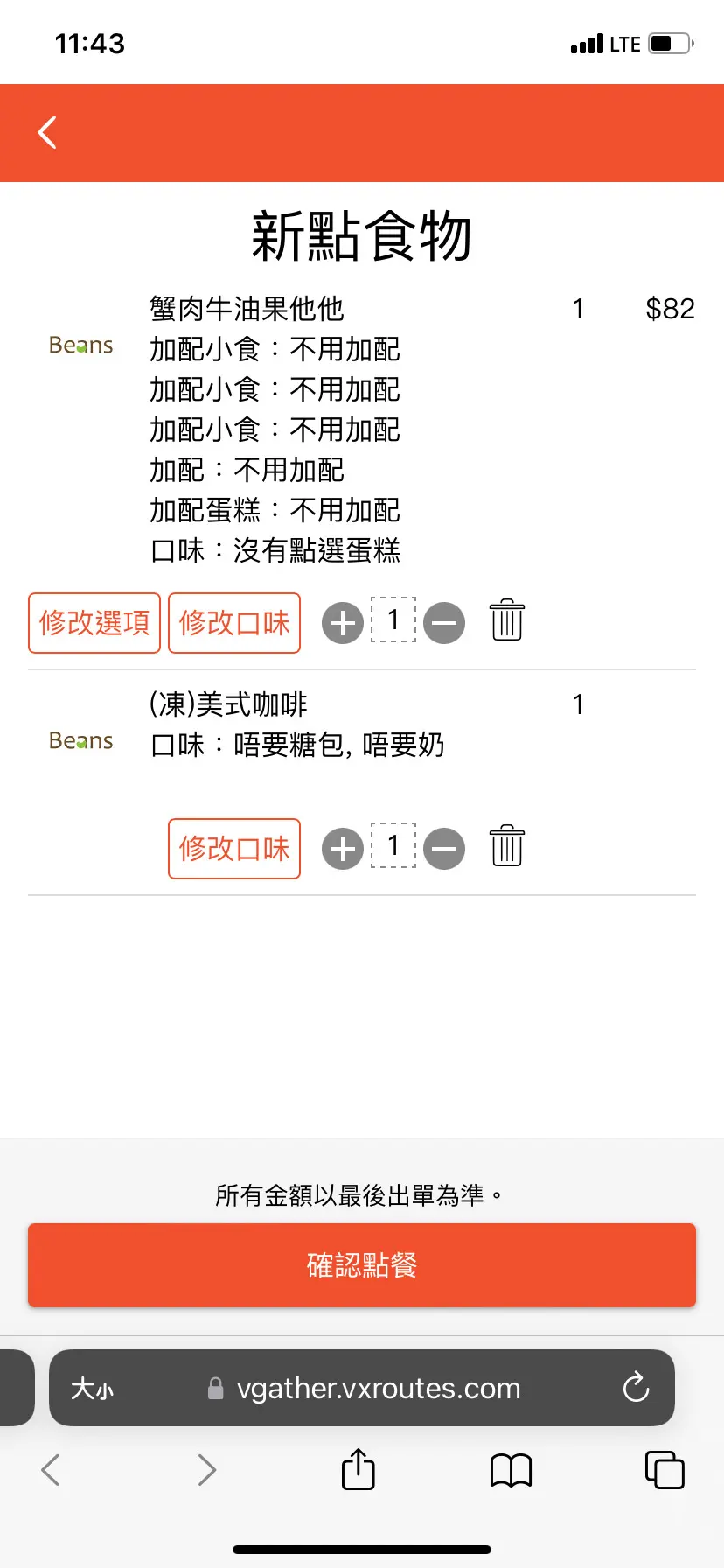Viewport: 724px width, 1568px height.
Task: Show all open Safari tabs
Action: point(665,1470)
